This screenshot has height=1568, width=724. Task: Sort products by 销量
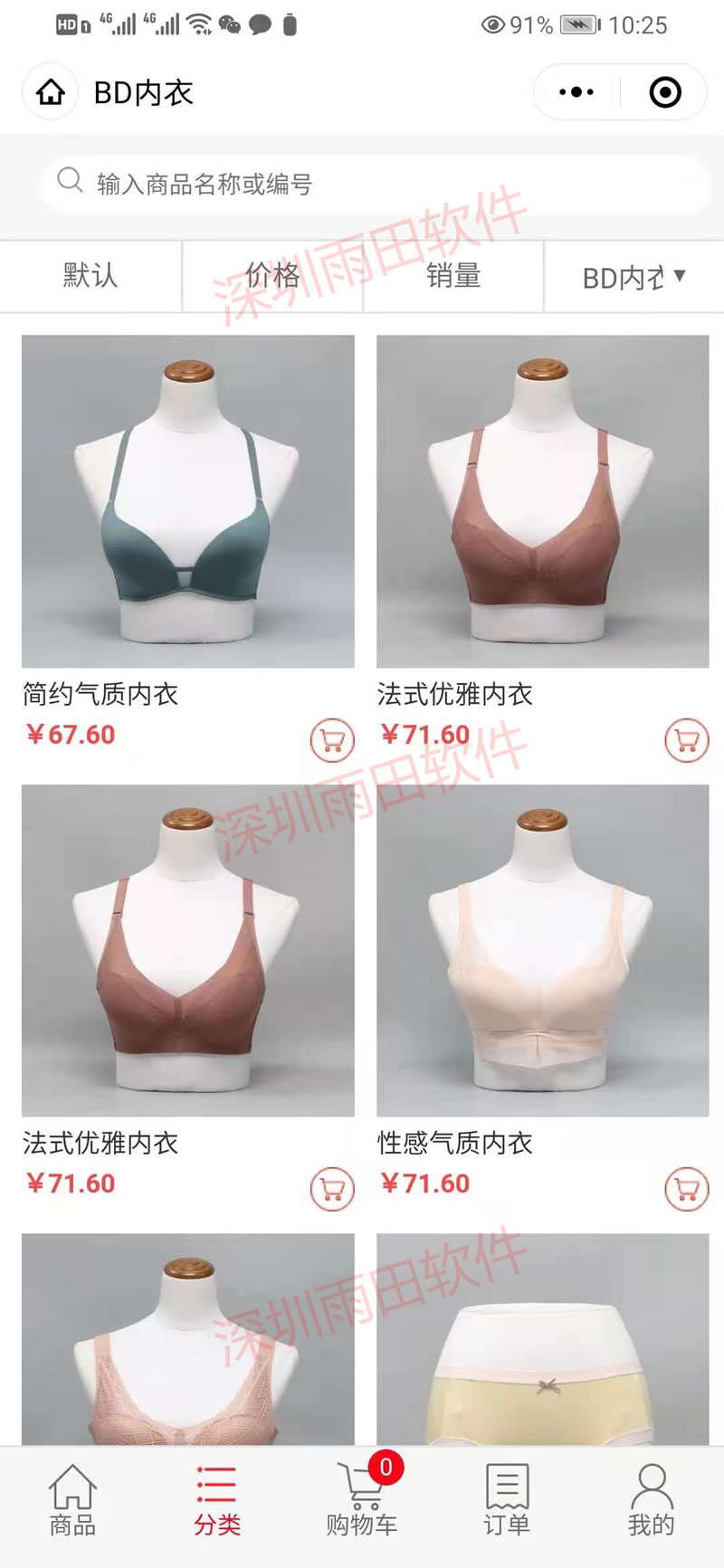(453, 276)
